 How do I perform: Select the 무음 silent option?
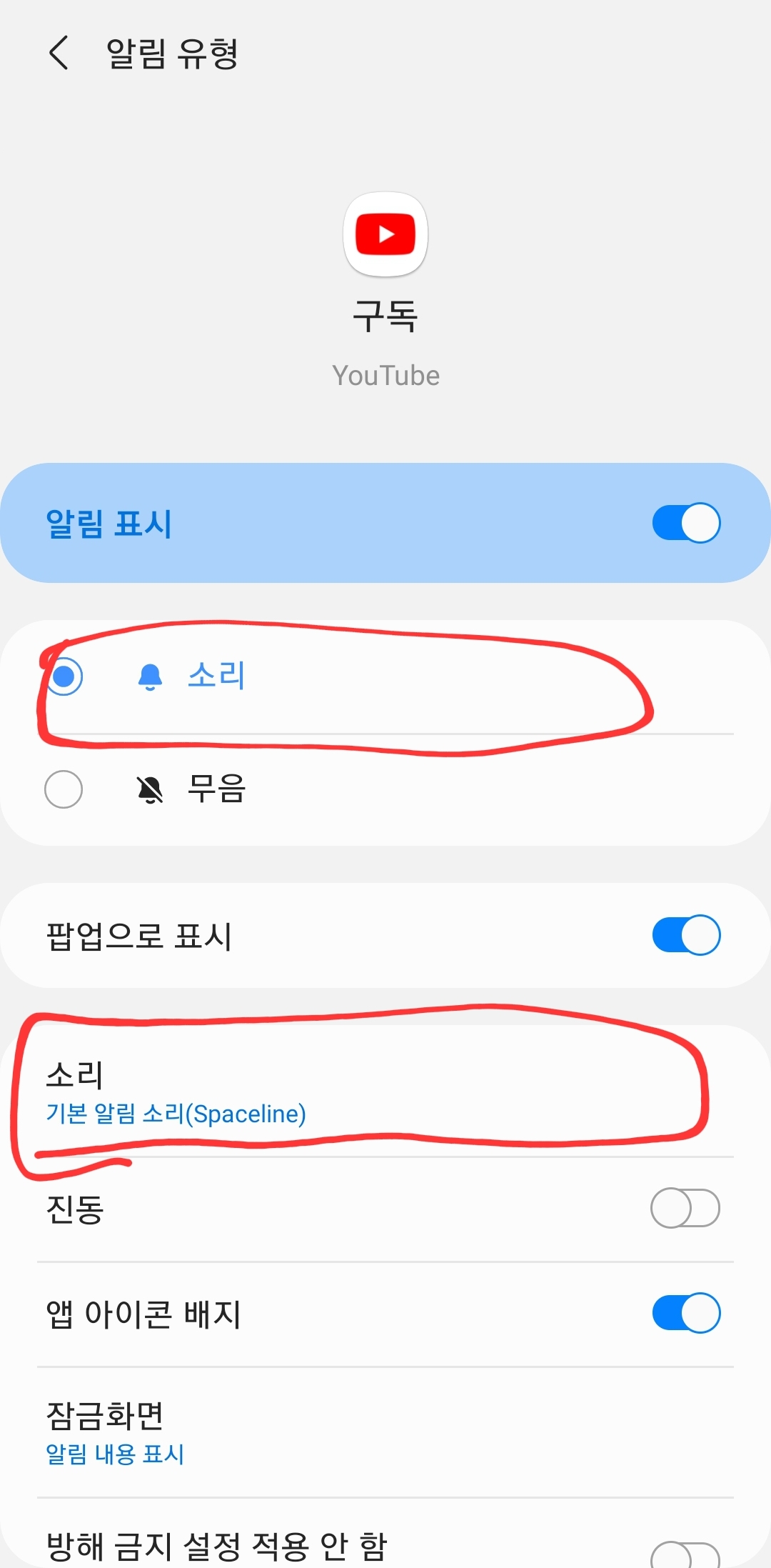64,789
